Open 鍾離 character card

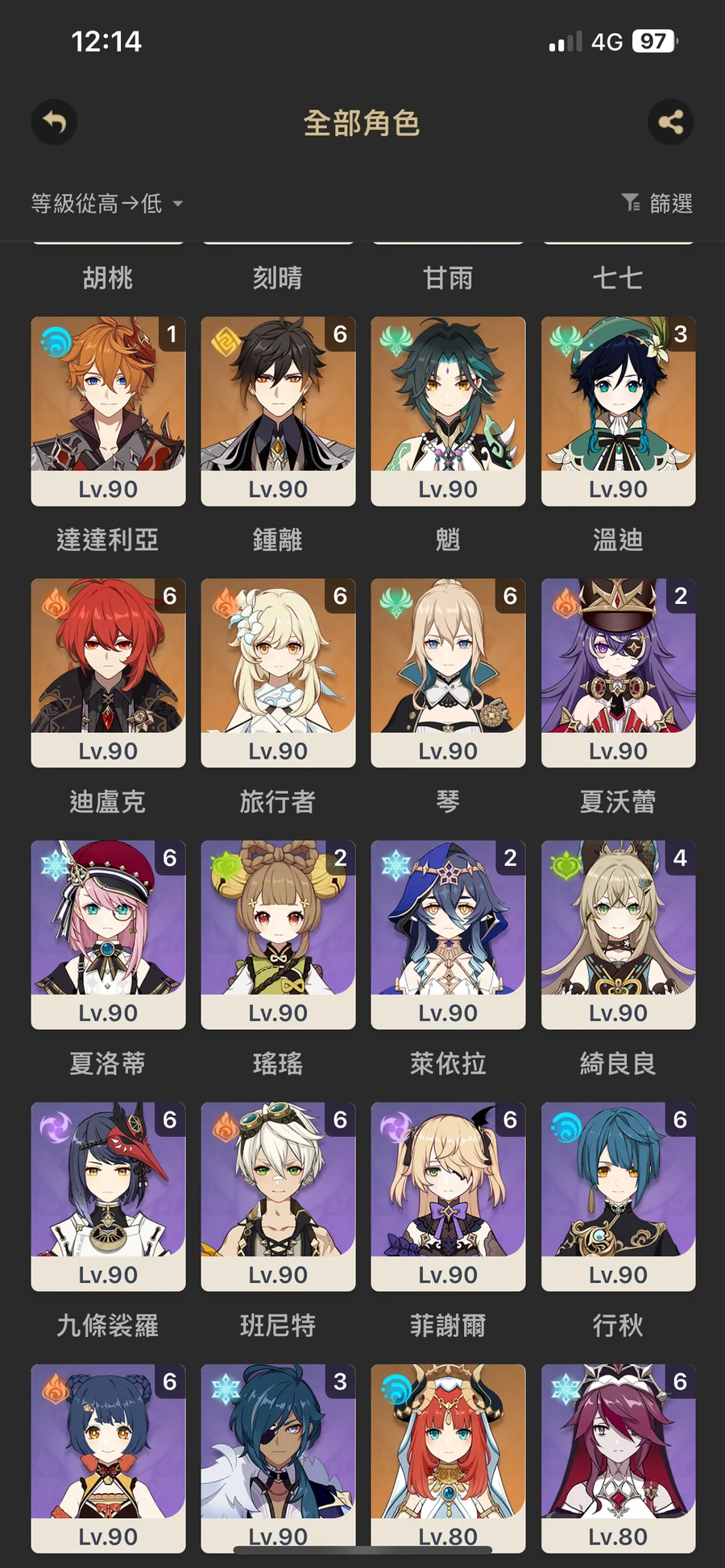pyautogui.click(x=278, y=411)
